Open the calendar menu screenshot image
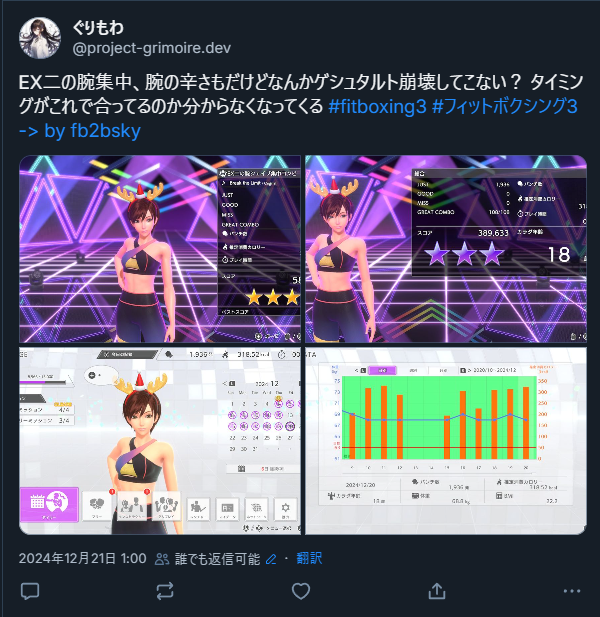The width and height of the screenshot is (600, 617). tap(160, 441)
